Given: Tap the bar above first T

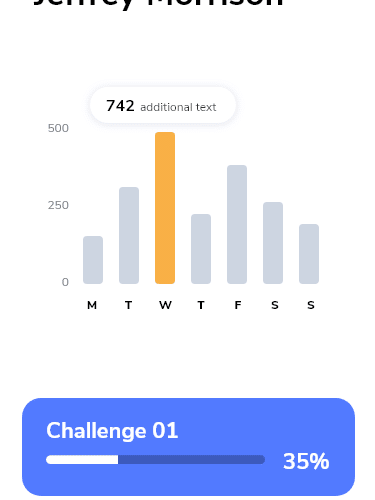Looking at the screenshot, I should 129,235.
